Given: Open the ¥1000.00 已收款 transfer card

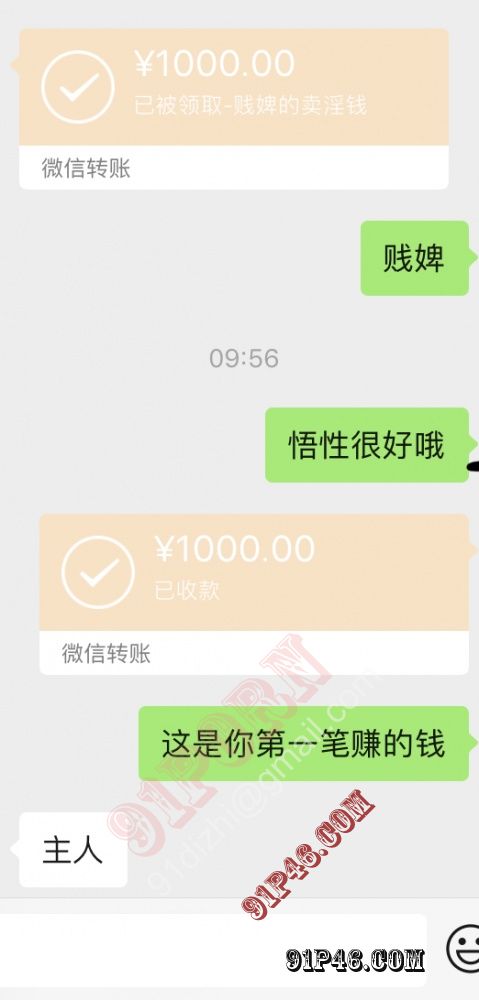Looking at the screenshot, I should coord(254,594).
